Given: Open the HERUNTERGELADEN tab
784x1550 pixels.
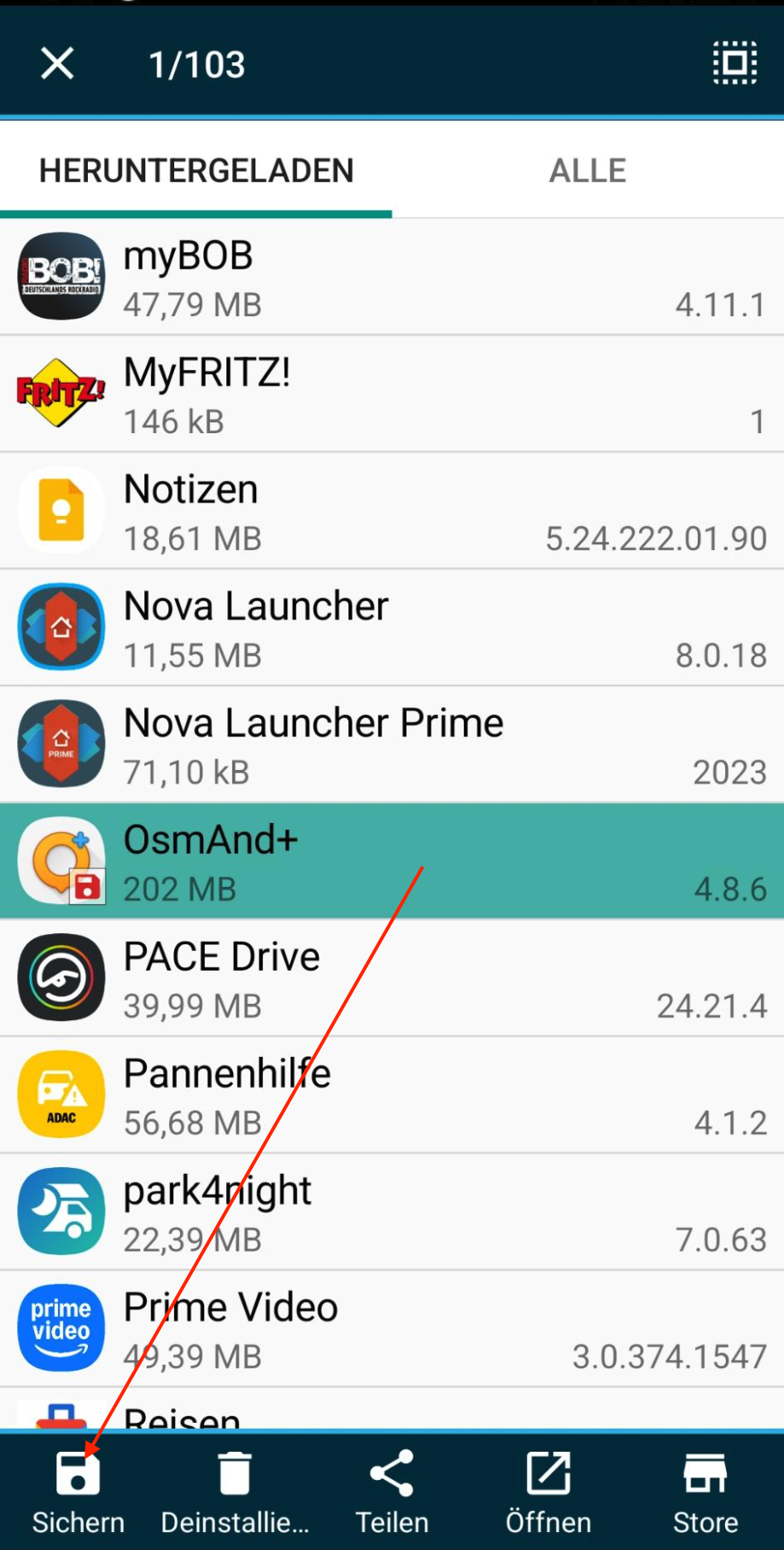Looking at the screenshot, I should 196,171.
